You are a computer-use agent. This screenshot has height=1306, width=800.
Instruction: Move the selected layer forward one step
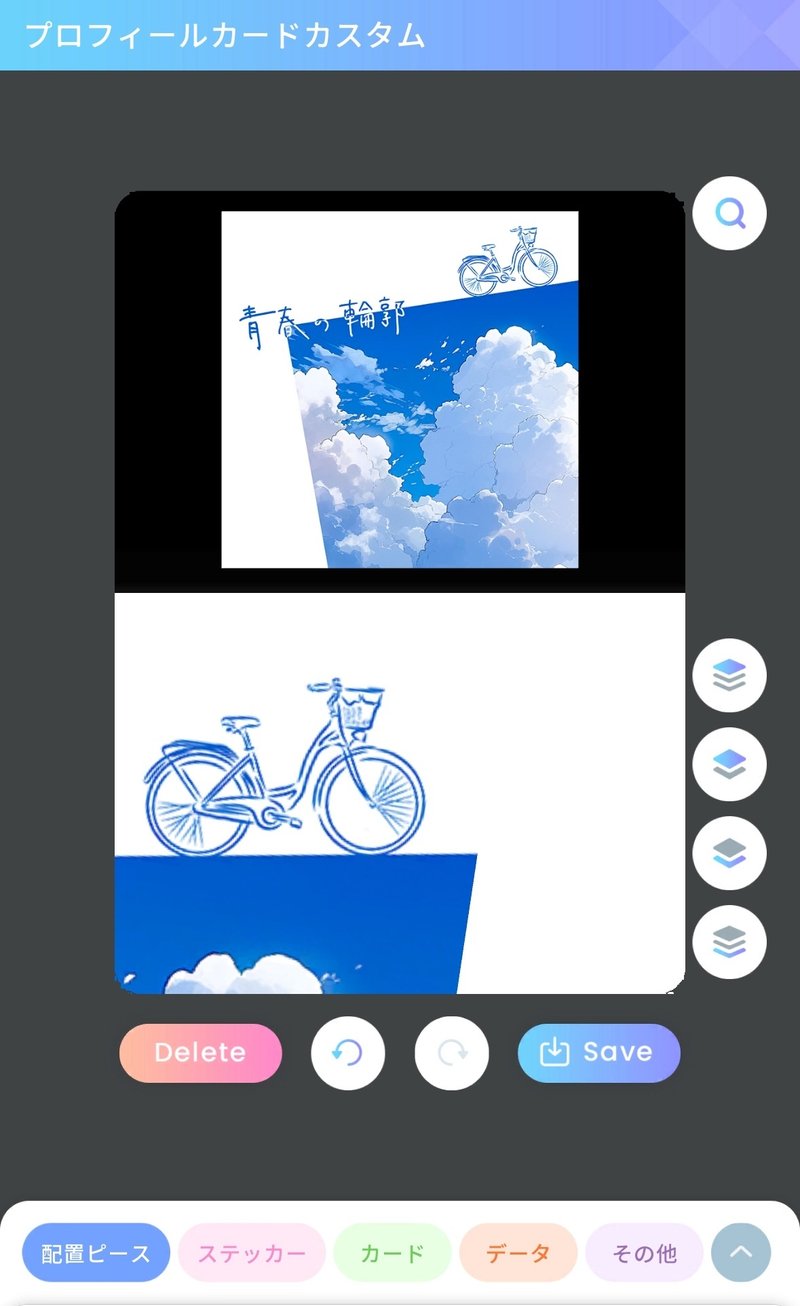729,765
